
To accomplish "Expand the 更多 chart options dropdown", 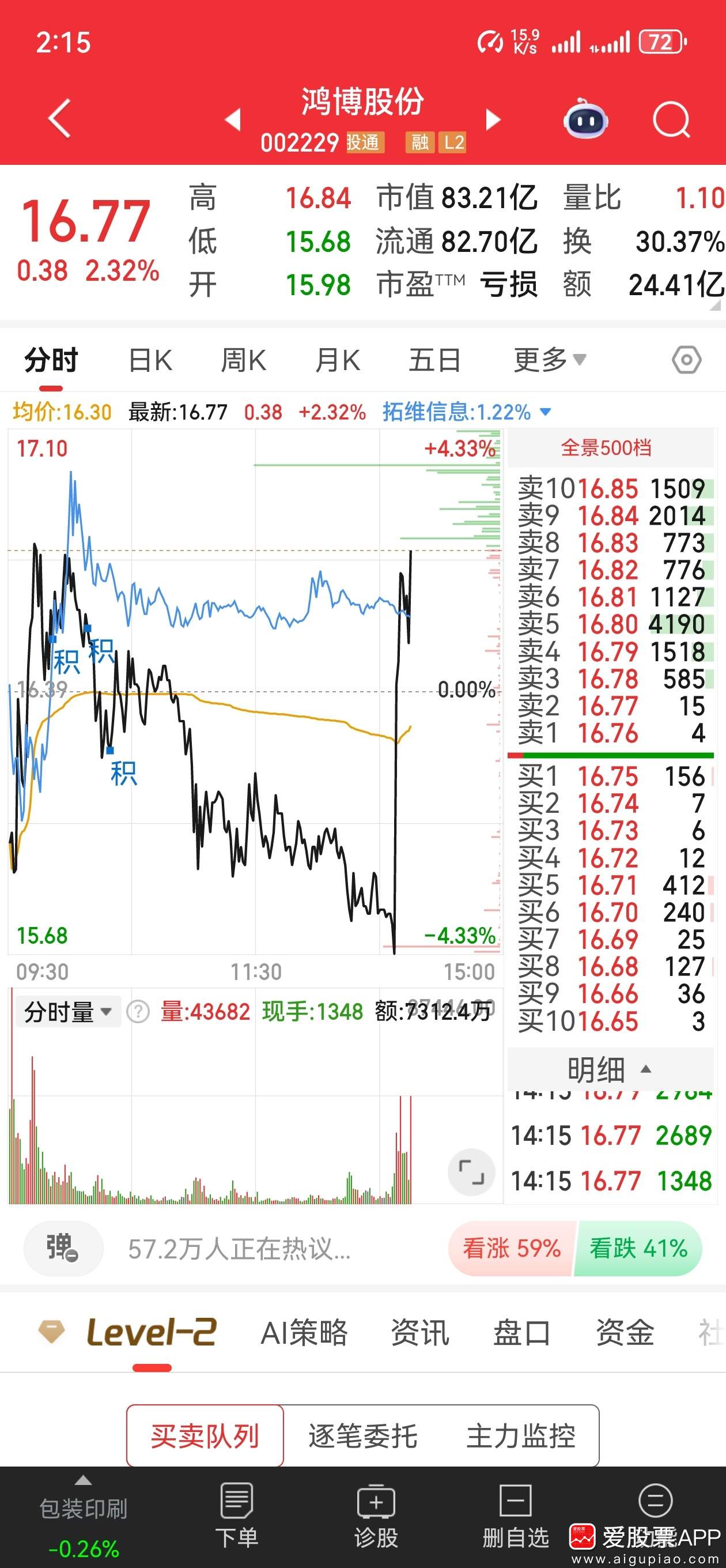I will pos(549,360).
